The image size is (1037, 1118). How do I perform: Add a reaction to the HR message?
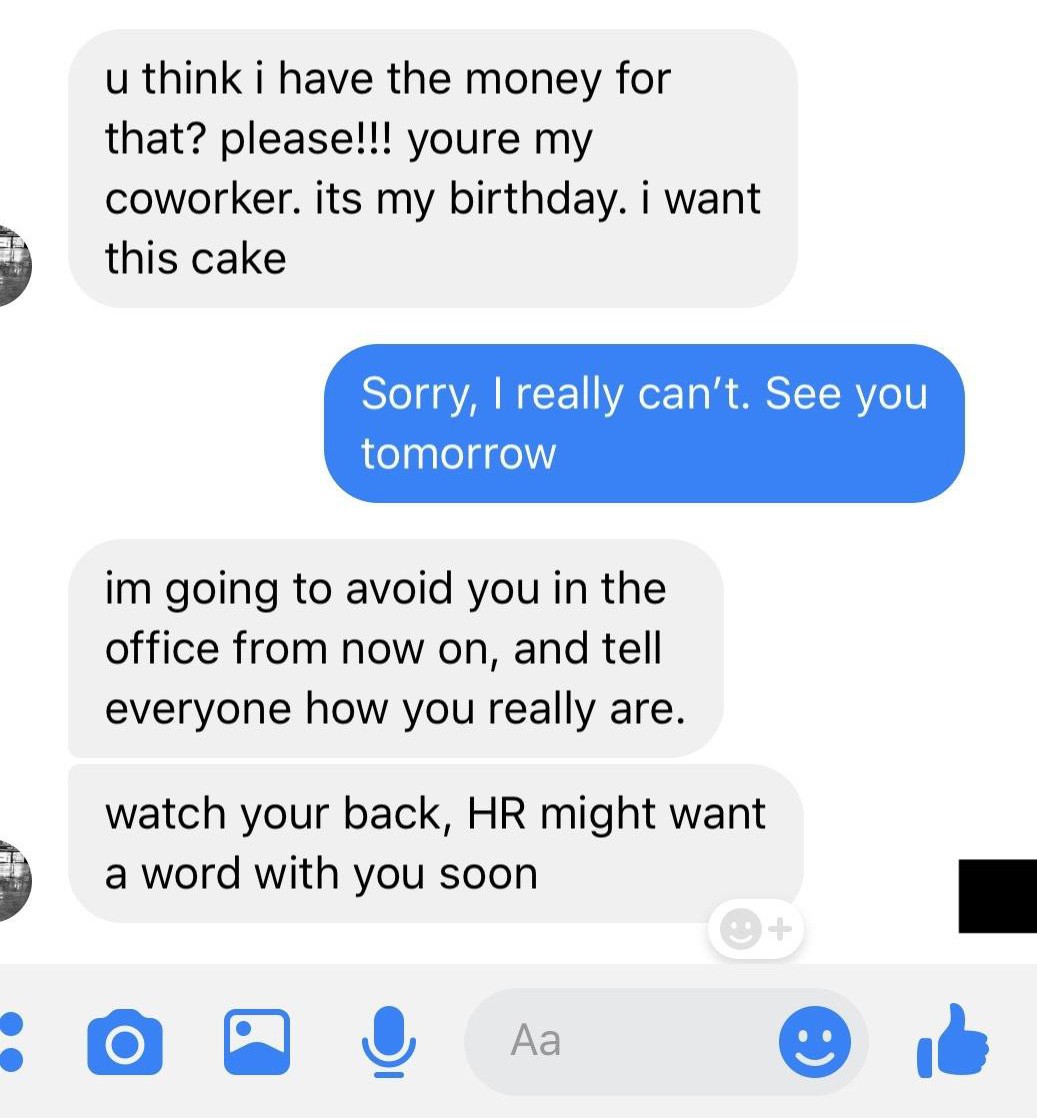[756, 931]
